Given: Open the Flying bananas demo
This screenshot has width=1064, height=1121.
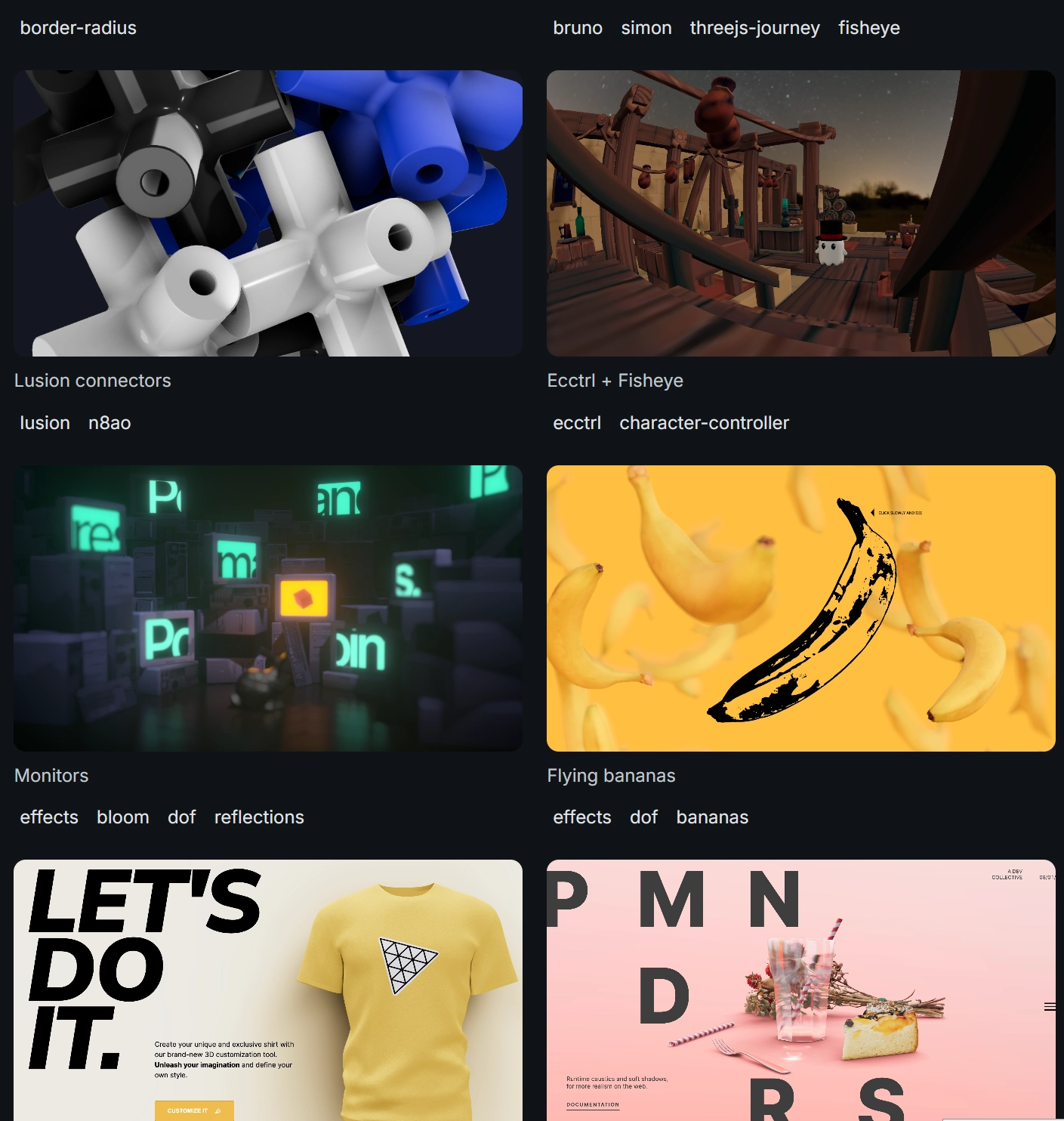Looking at the screenshot, I should (x=800, y=608).
